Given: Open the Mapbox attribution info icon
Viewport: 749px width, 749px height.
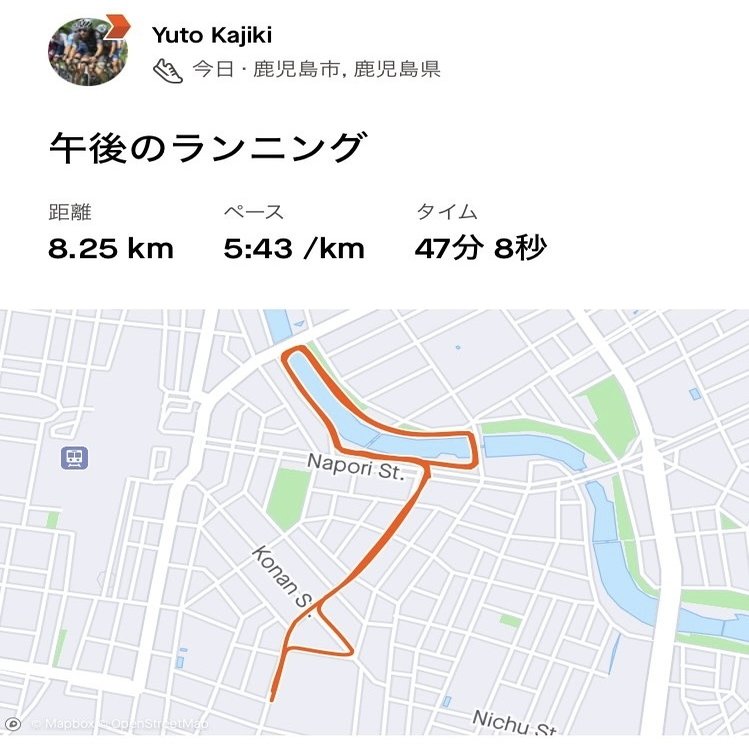Looking at the screenshot, I should (x=14, y=723).
